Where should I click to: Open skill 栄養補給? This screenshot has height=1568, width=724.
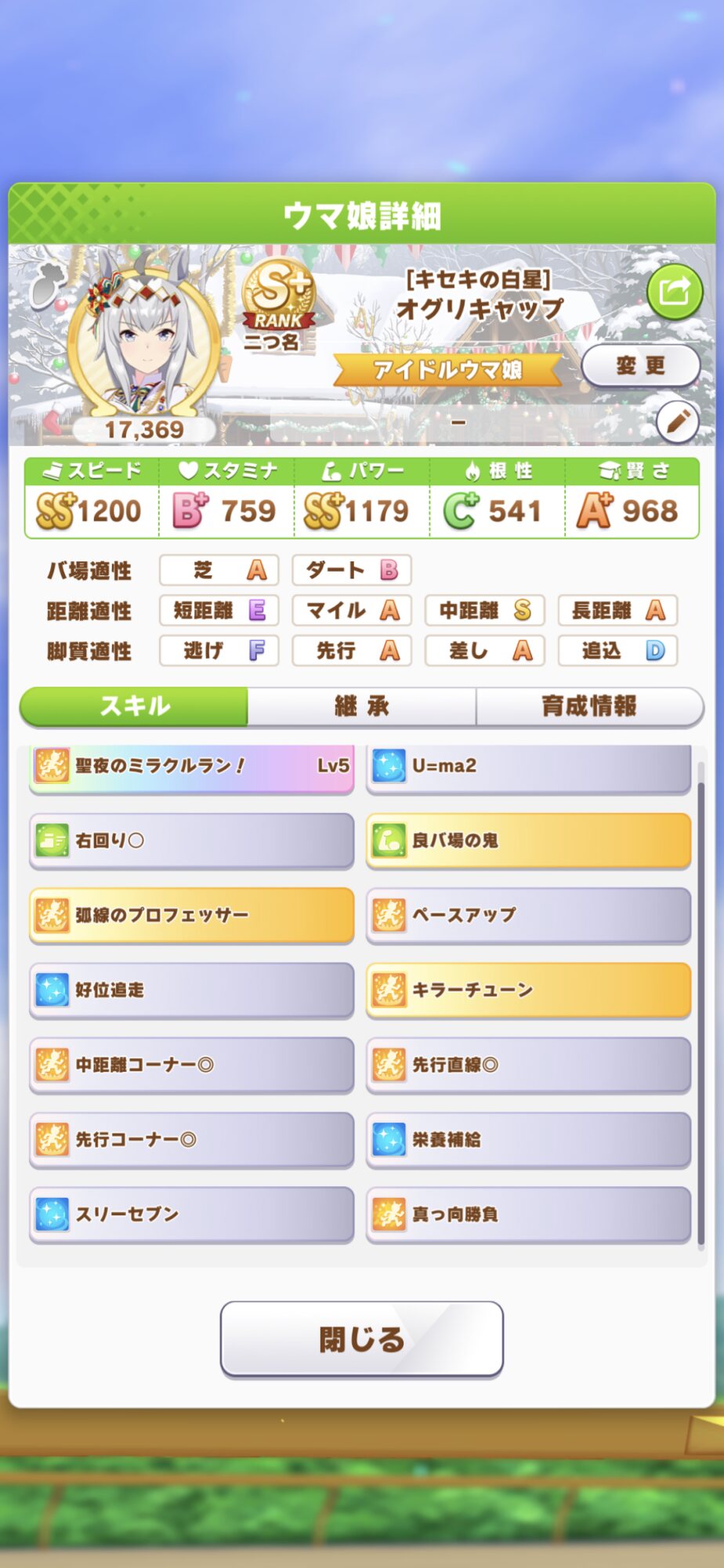coord(528,1139)
